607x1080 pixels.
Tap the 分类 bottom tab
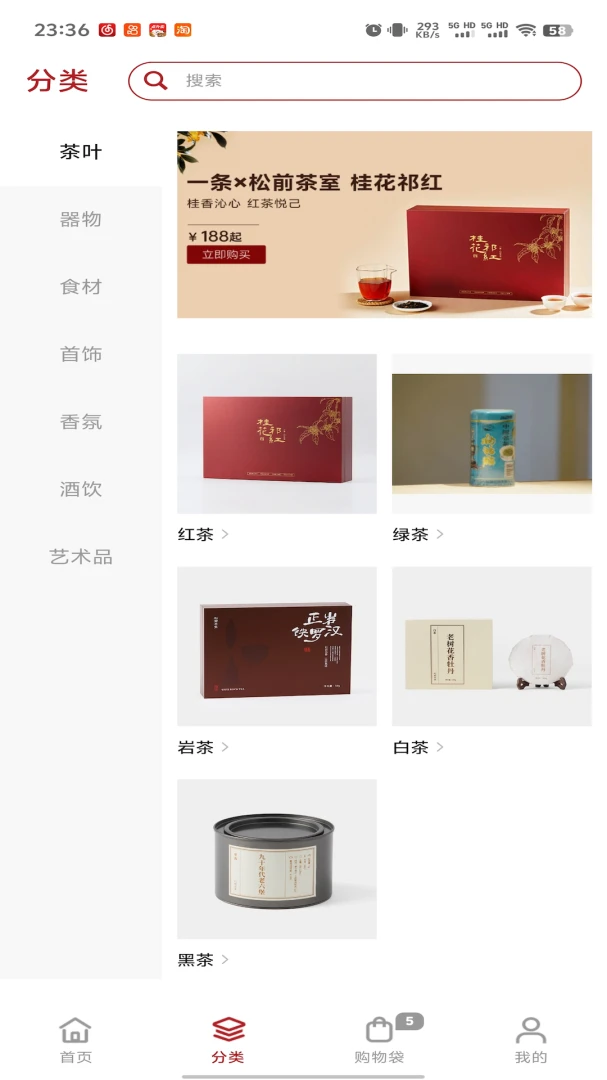(x=228, y=1040)
